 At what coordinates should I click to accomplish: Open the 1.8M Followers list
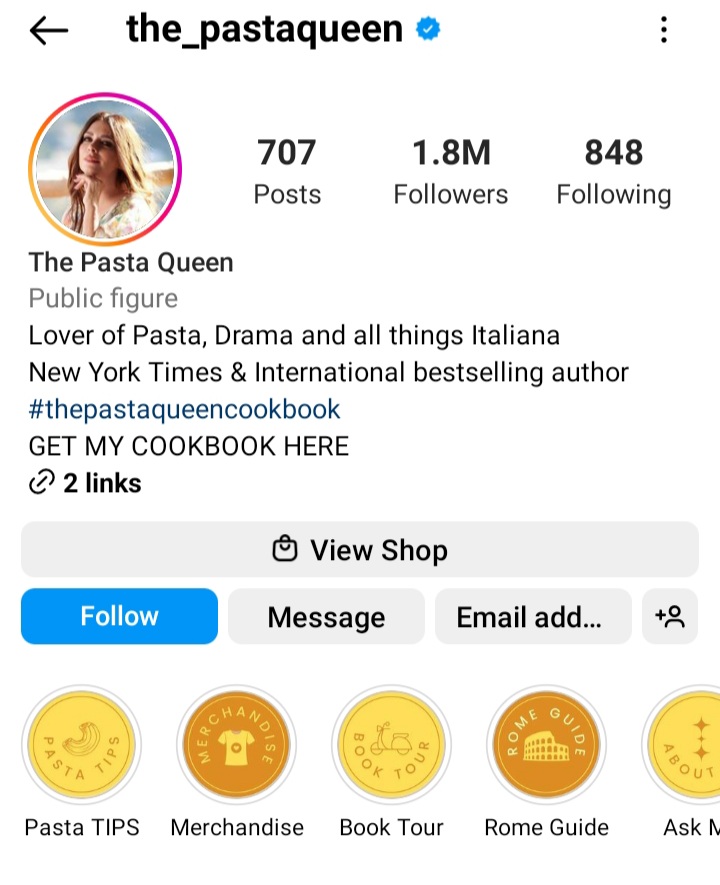[450, 172]
